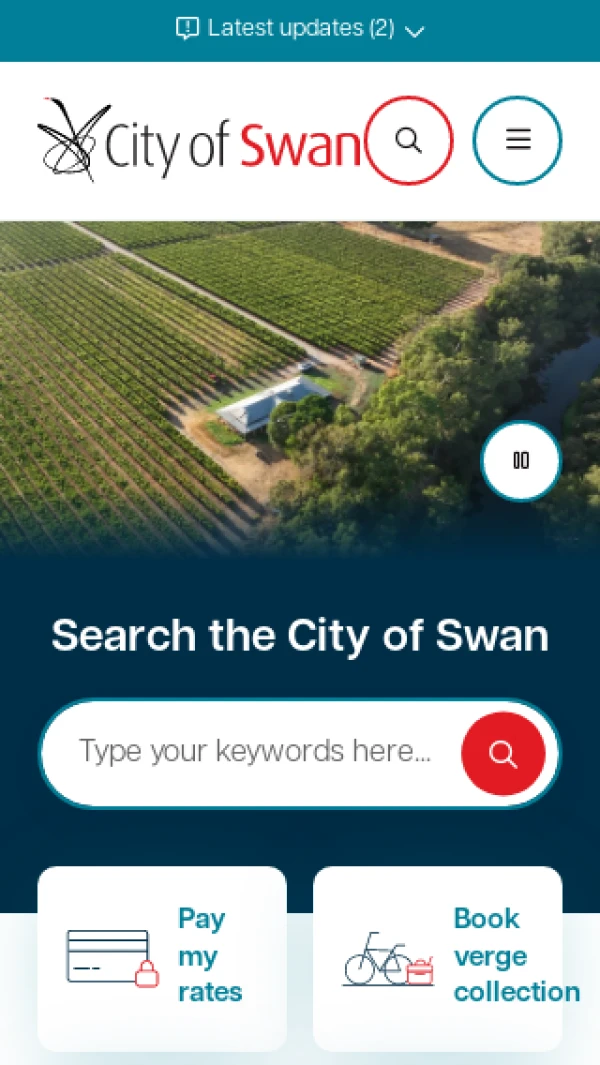Open the header search icon
600x1065 pixels.
(x=409, y=140)
